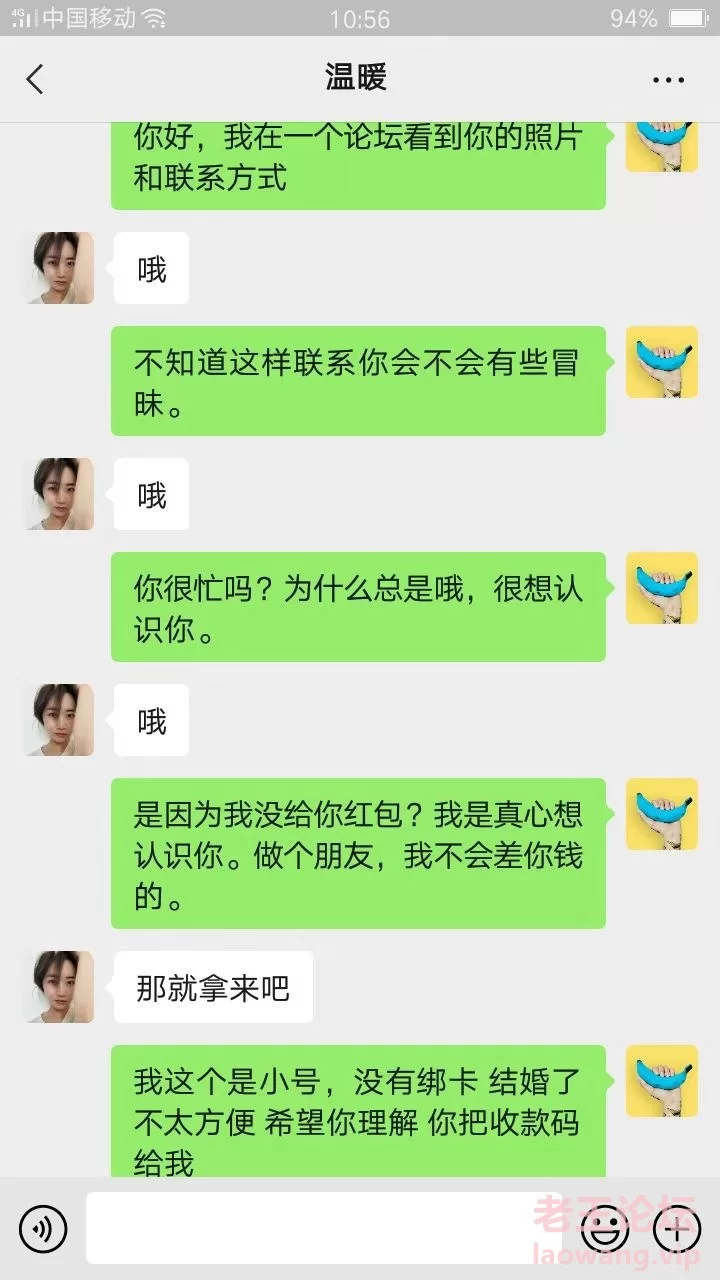View 温暖's avatar next to 那就拿来吧

(x=60, y=987)
